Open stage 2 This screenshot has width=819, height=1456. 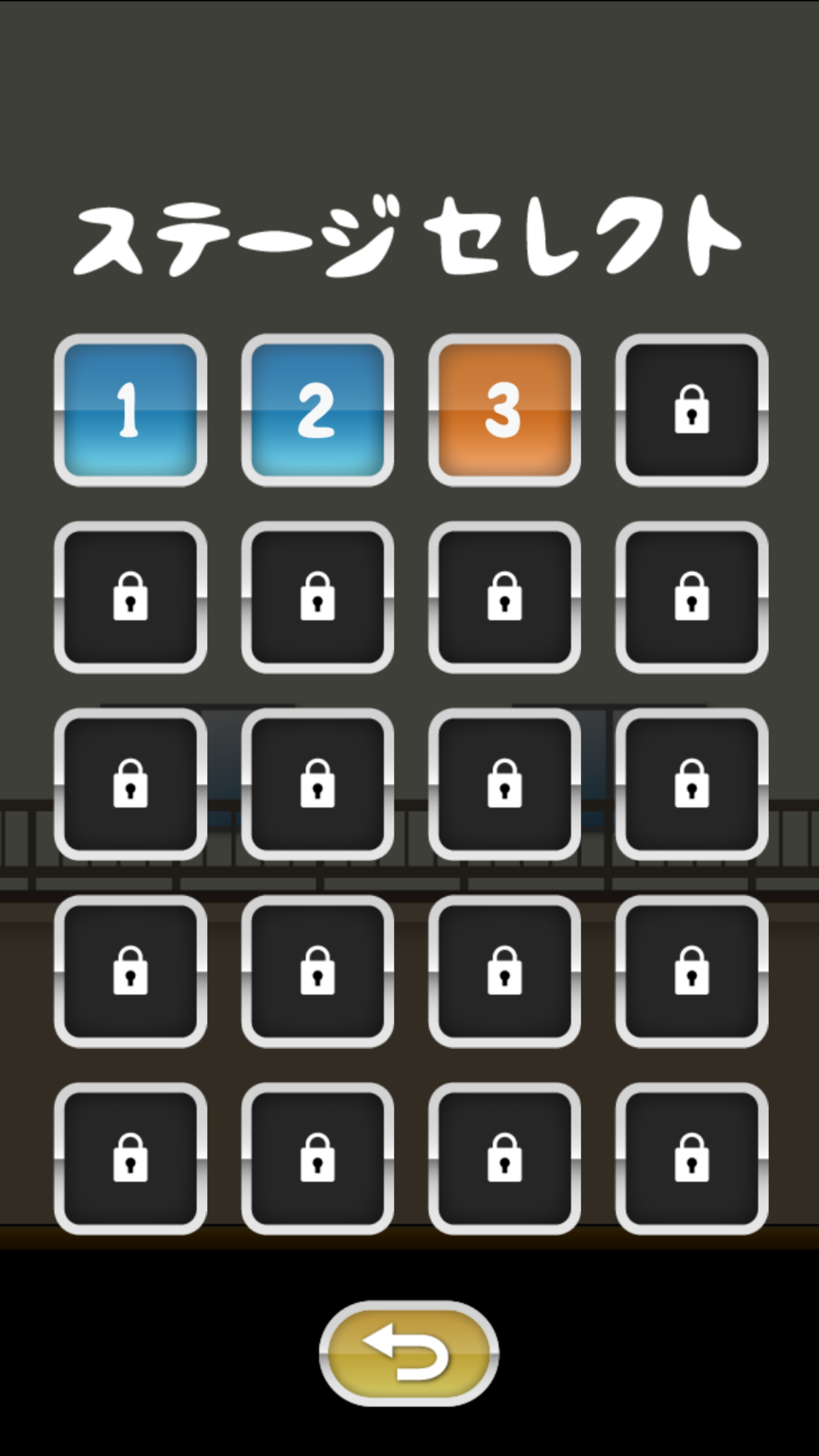317,410
